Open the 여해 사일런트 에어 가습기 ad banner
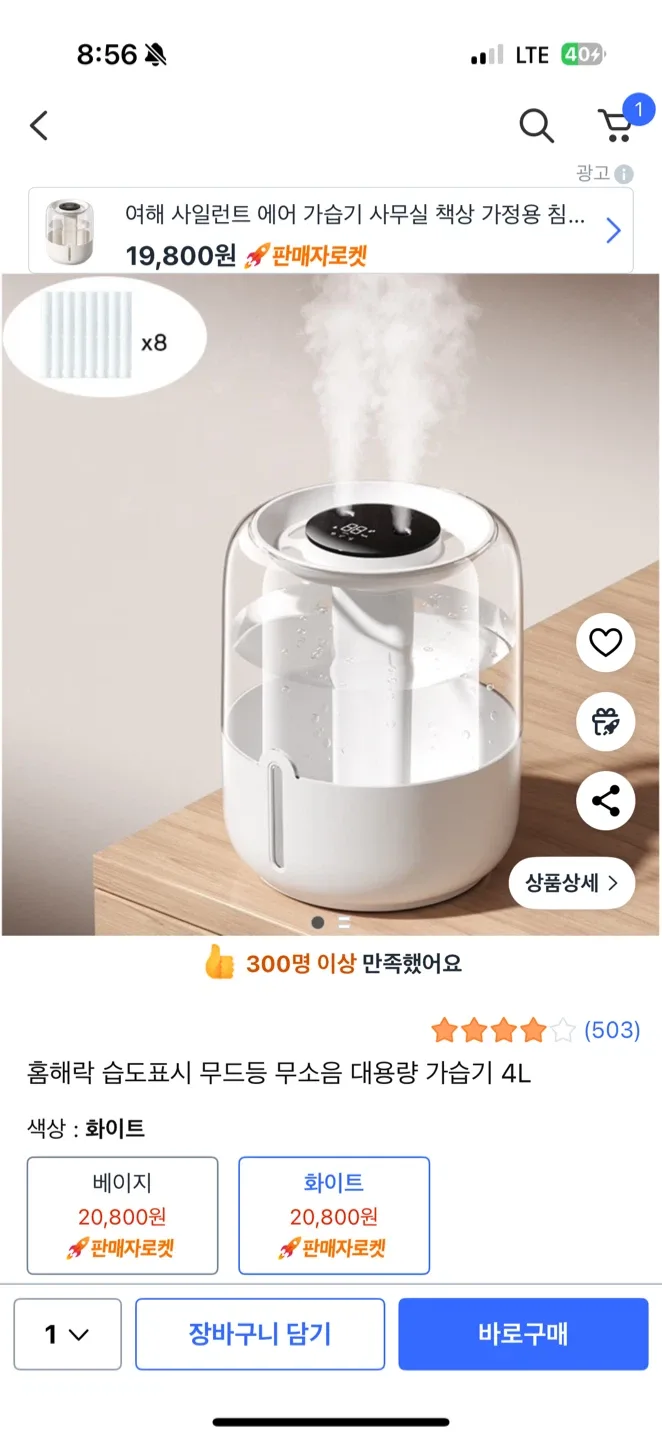Screen dimensions: 662x1440 pos(330,231)
